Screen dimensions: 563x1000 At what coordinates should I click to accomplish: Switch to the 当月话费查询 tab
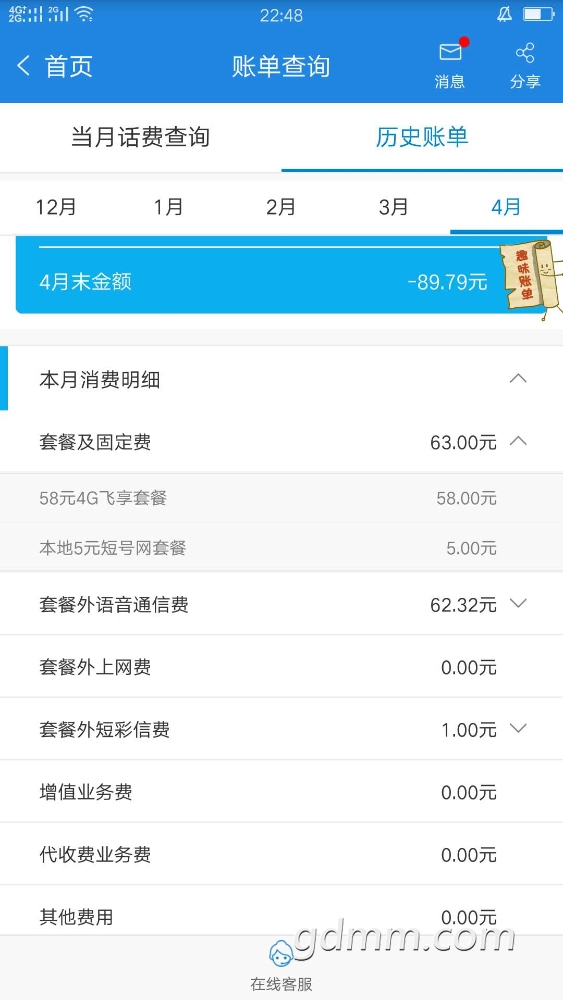point(140,137)
